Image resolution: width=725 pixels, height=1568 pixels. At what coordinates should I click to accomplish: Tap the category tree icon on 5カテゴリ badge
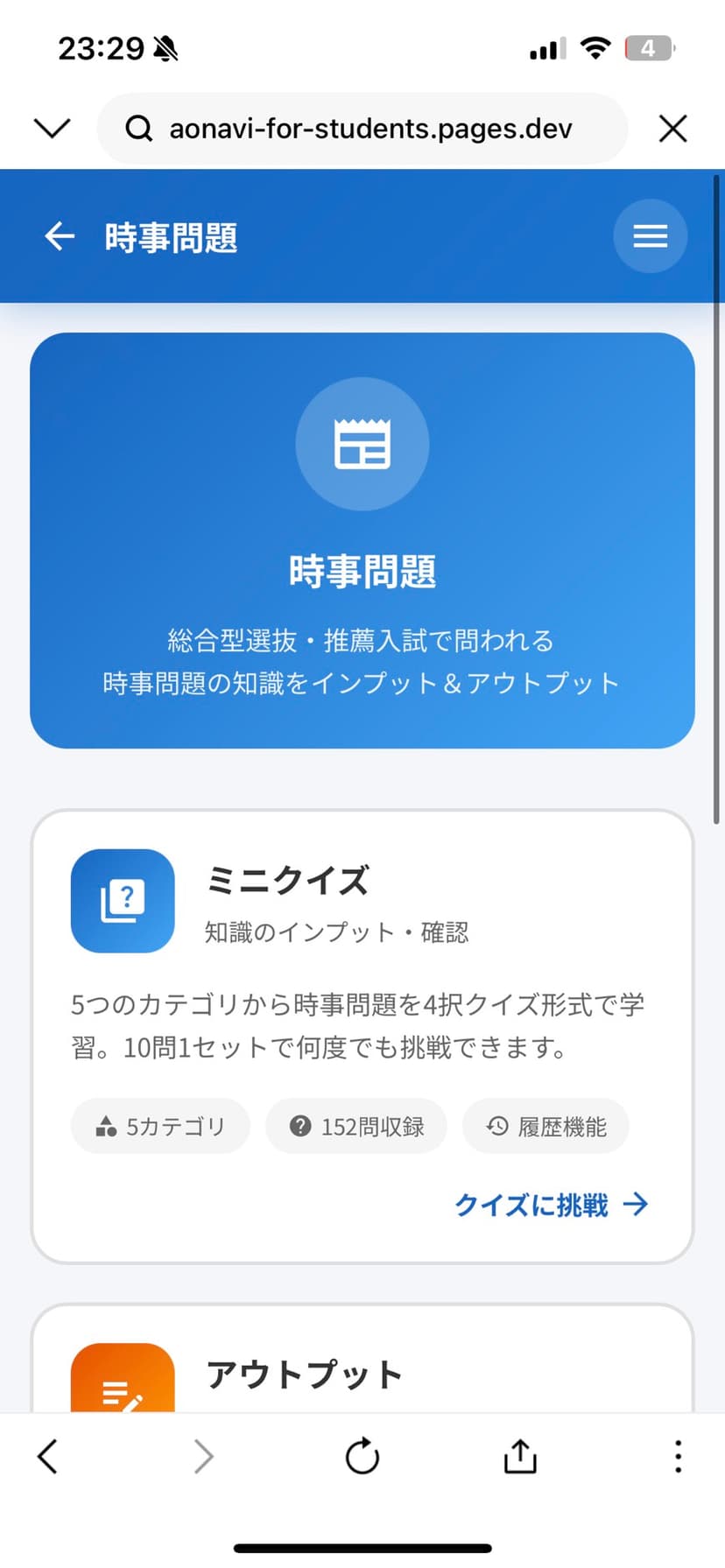[x=105, y=1127]
